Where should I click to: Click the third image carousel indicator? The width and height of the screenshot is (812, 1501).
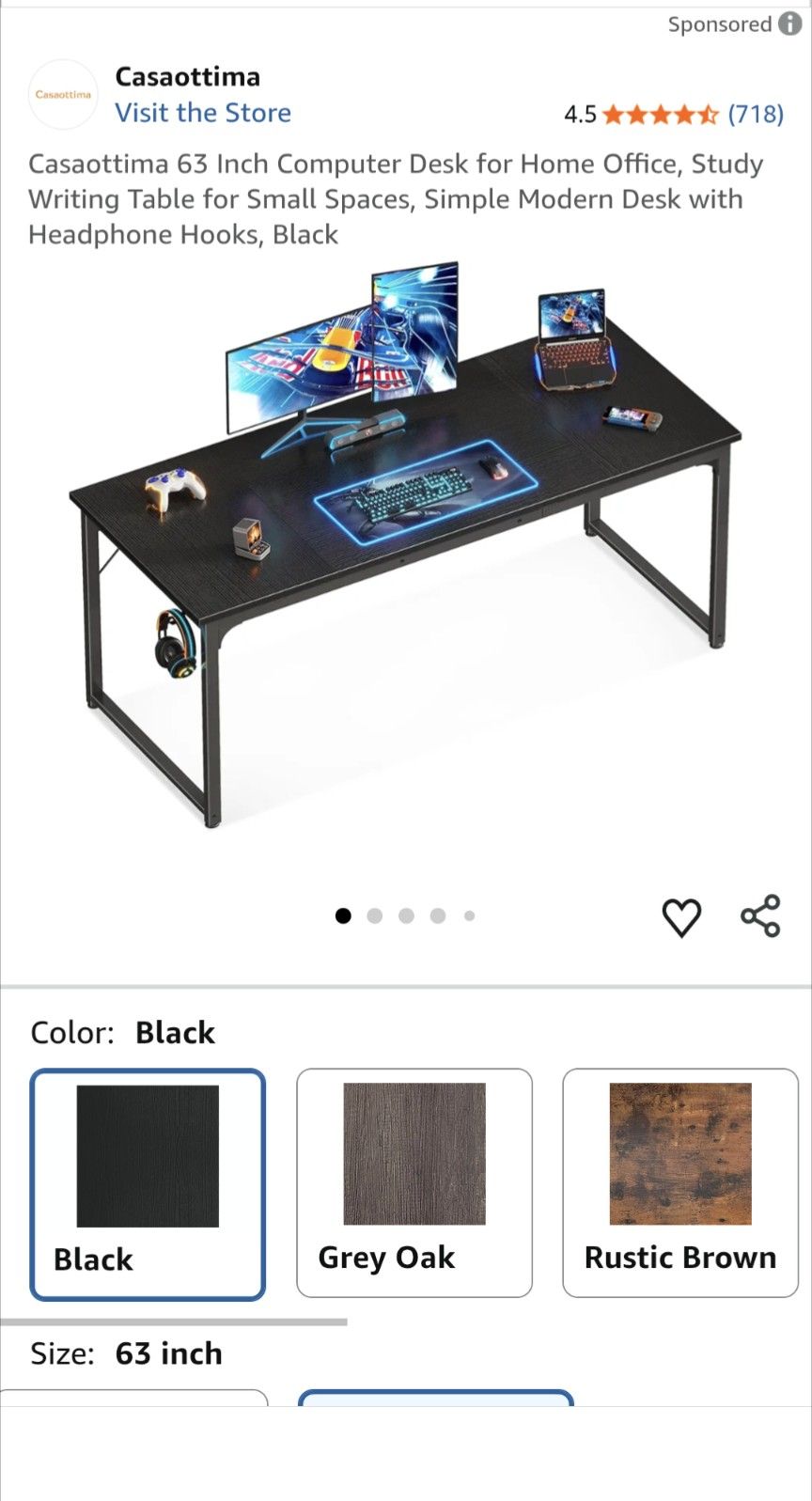tap(406, 915)
